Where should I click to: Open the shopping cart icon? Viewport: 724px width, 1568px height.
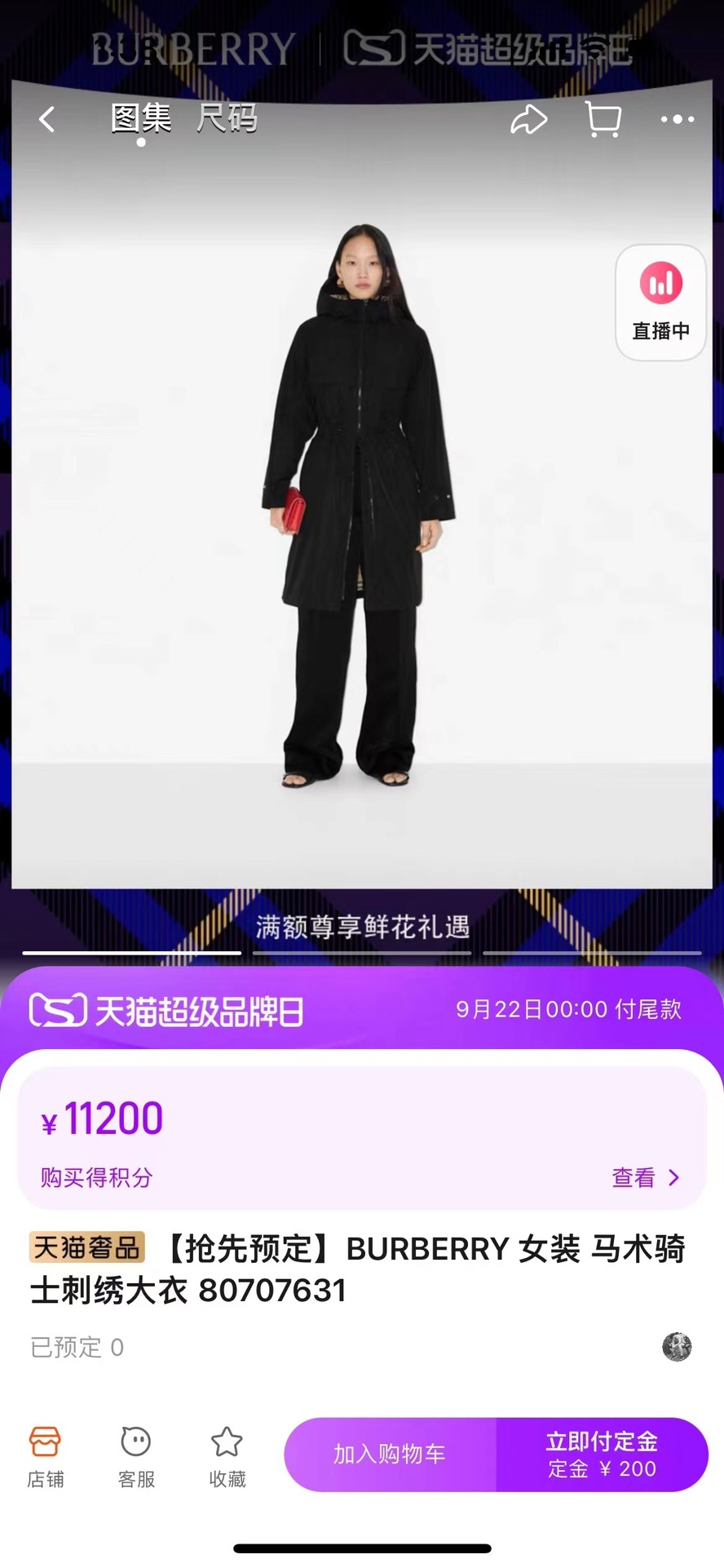pos(603,120)
